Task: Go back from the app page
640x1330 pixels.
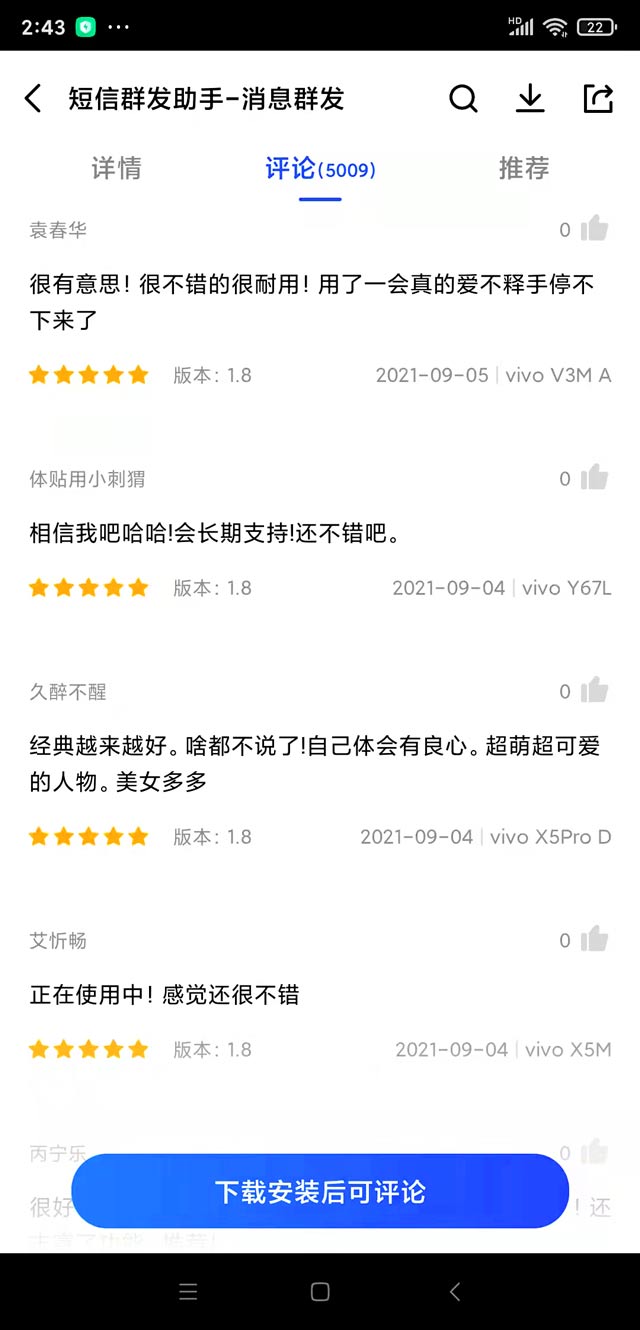Action: (x=34, y=98)
